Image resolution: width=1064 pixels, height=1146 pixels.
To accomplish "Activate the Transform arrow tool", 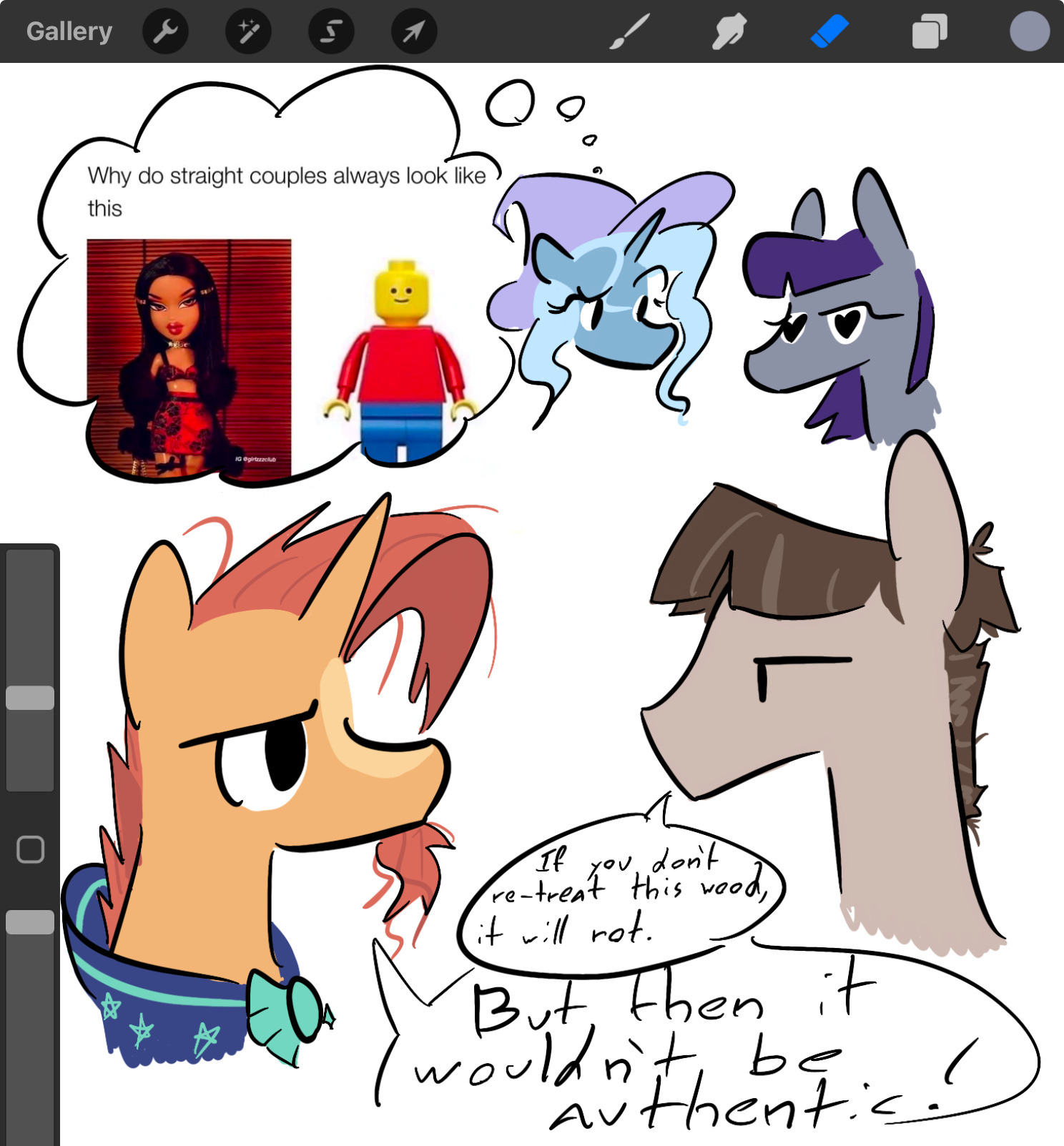I will [x=414, y=31].
